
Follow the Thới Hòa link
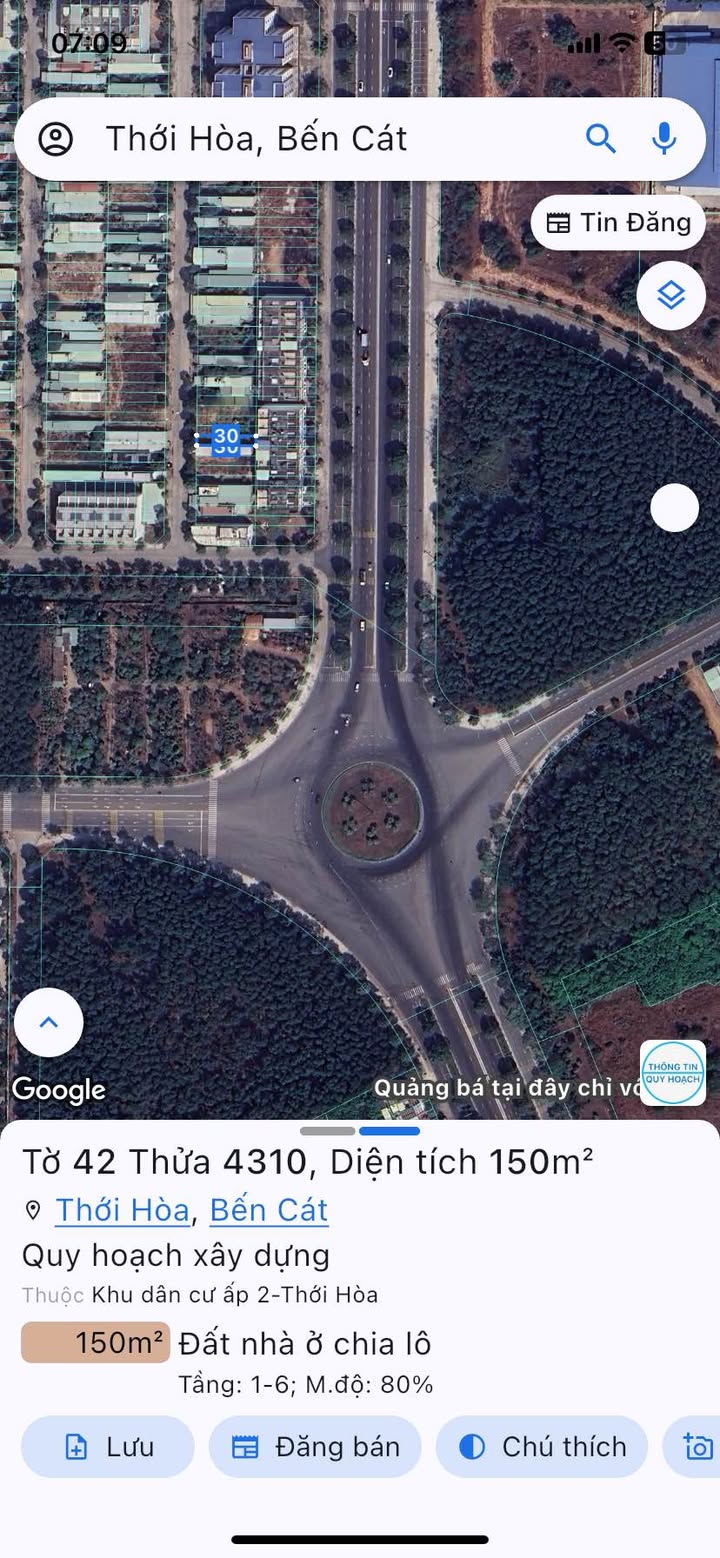coord(122,1210)
